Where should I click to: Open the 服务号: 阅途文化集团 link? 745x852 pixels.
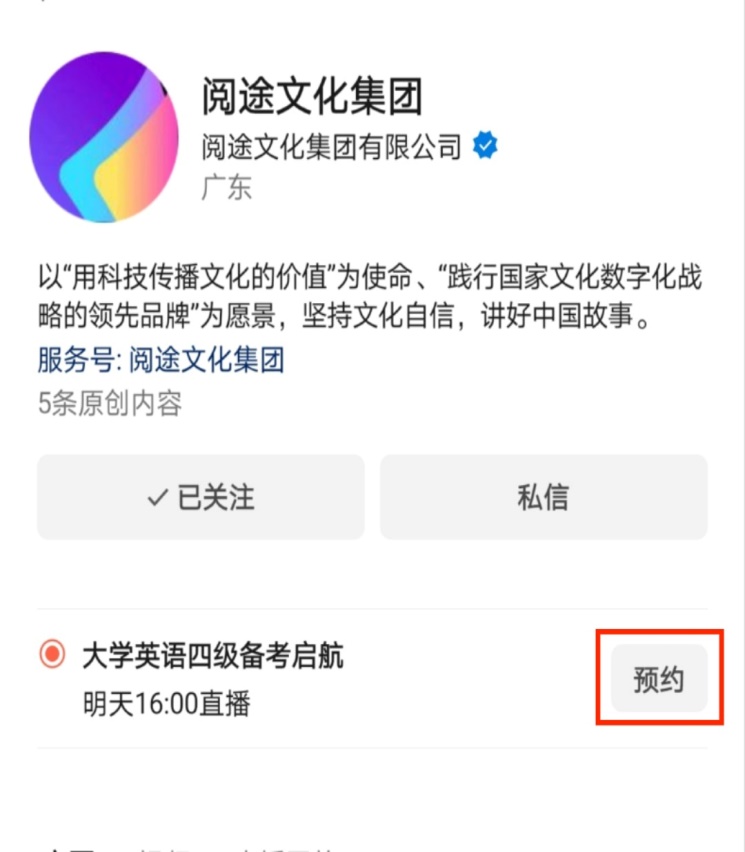click(x=161, y=359)
